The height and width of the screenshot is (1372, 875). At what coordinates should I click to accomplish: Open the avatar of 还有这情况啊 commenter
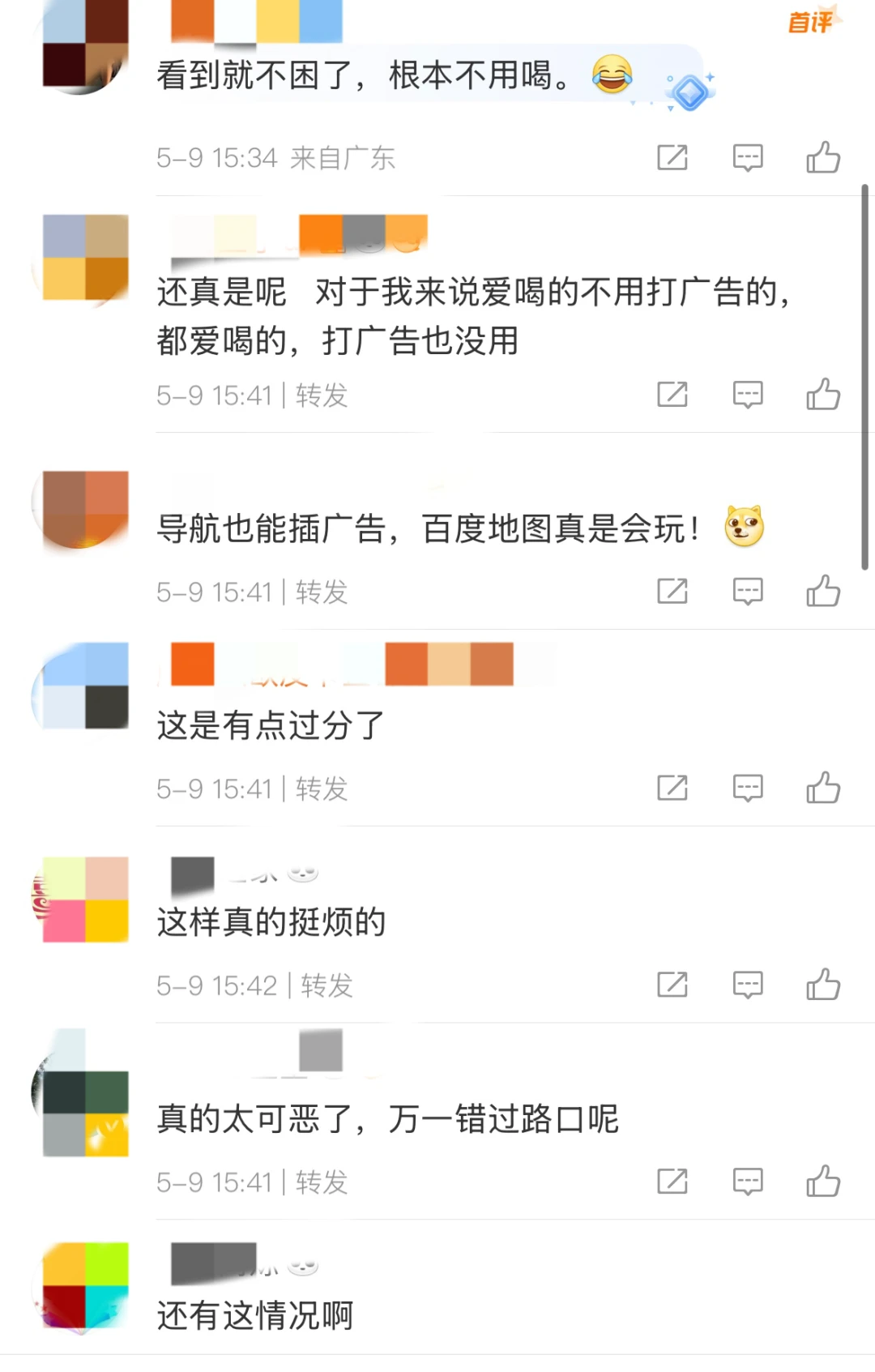[x=85, y=1286]
